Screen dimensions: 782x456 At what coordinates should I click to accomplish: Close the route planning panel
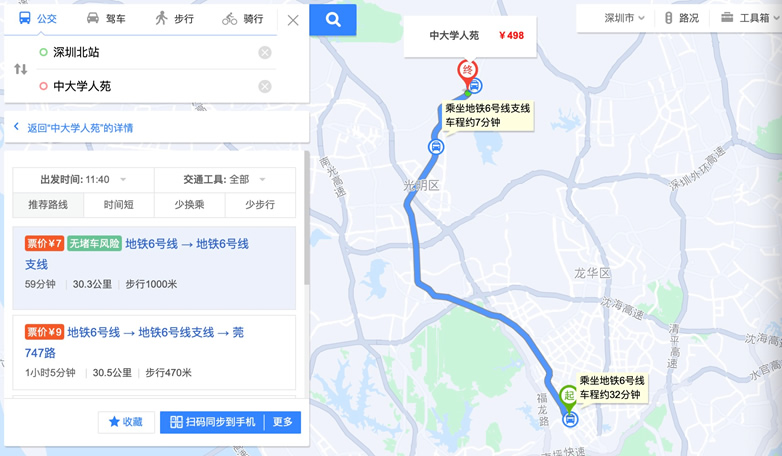(292, 20)
